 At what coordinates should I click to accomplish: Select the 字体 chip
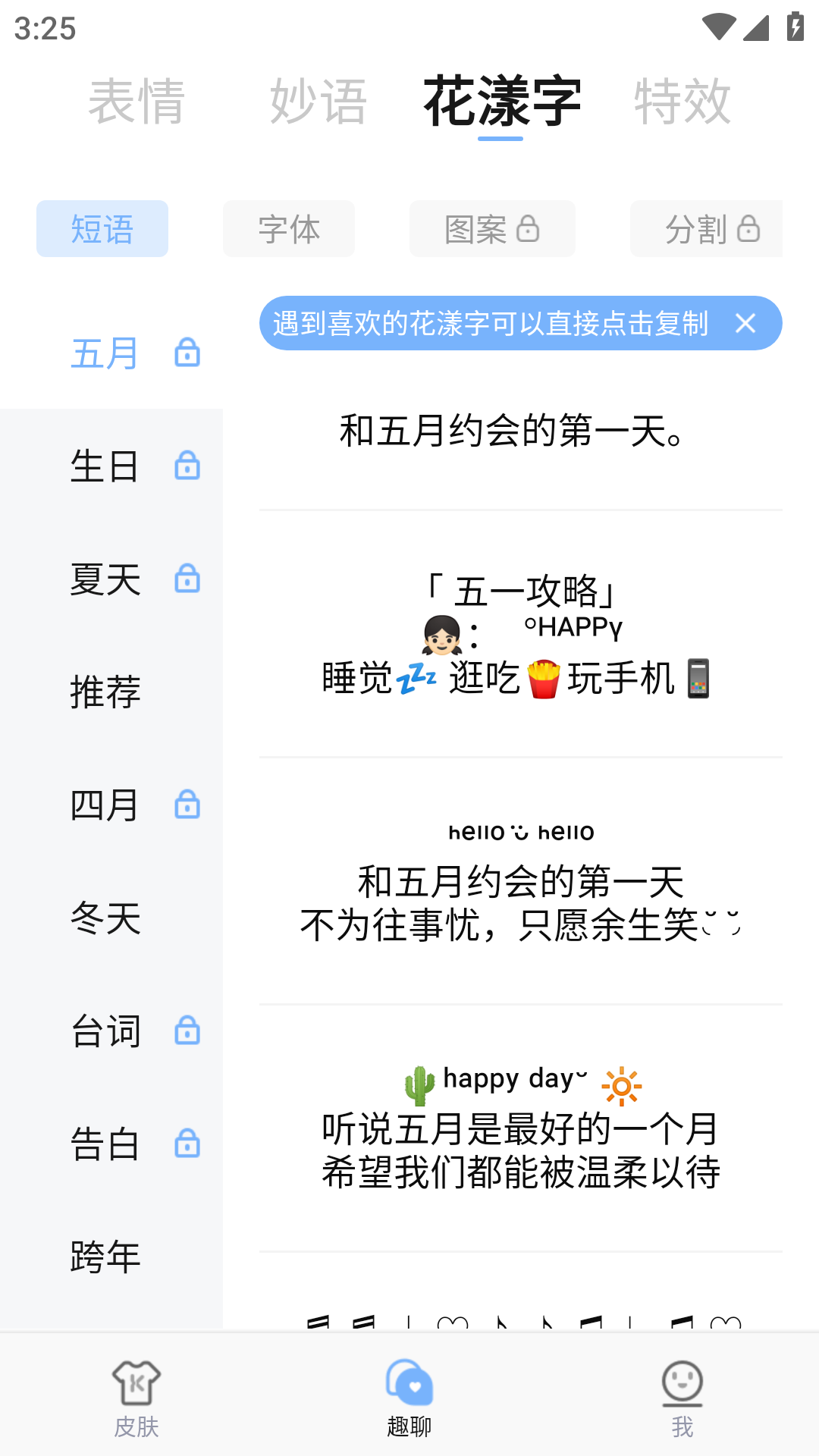click(289, 229)
